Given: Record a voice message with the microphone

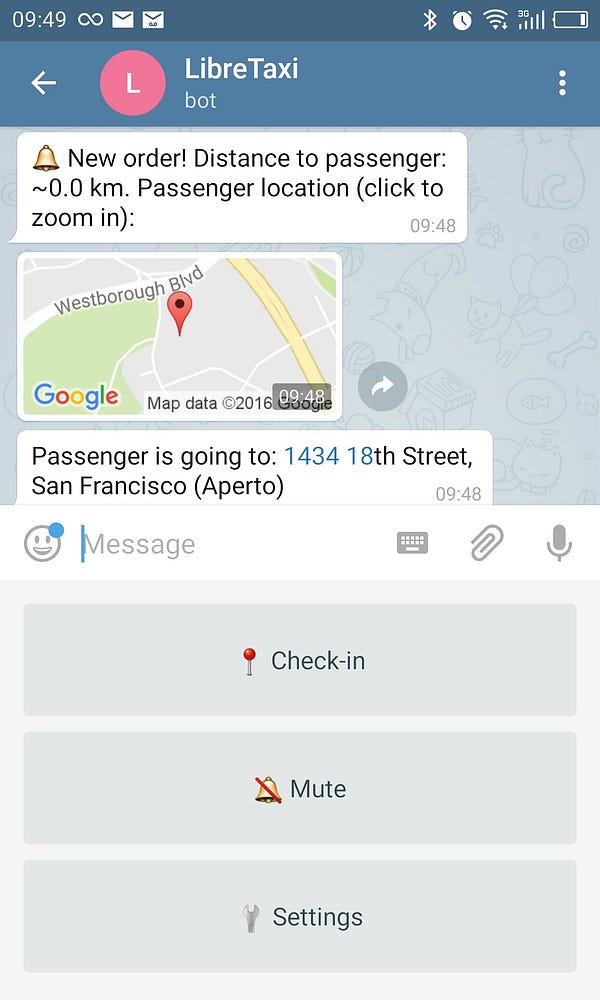Looking at the screenshot, I should click(559, 543).
